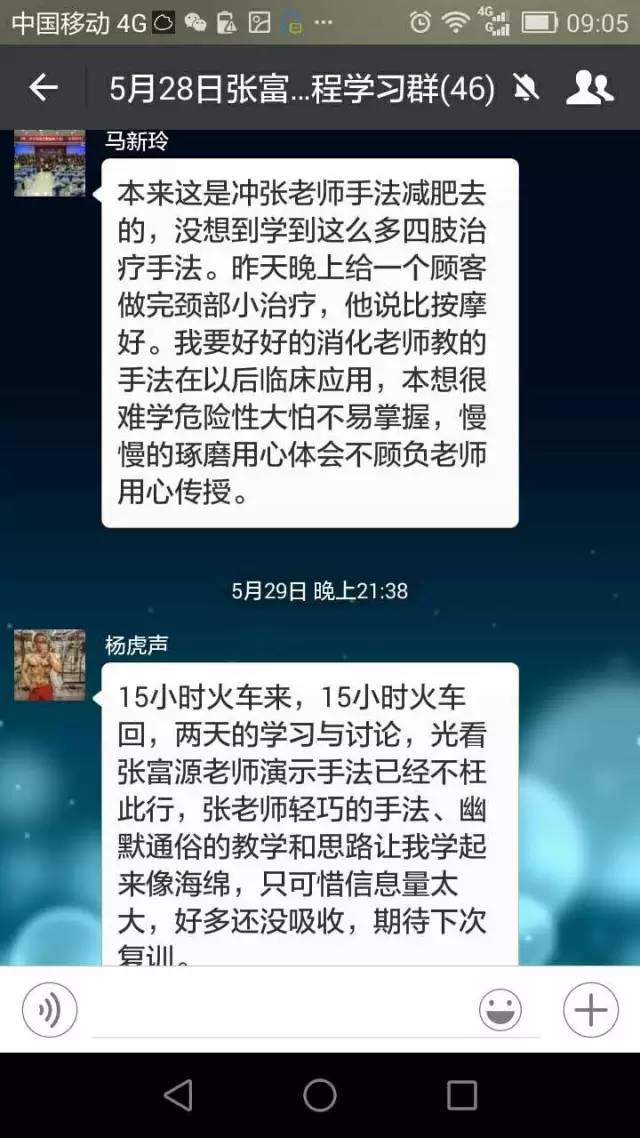Open the plus attachment menu
This screenshot has width=640, height=1138.
pos(591,1010)
